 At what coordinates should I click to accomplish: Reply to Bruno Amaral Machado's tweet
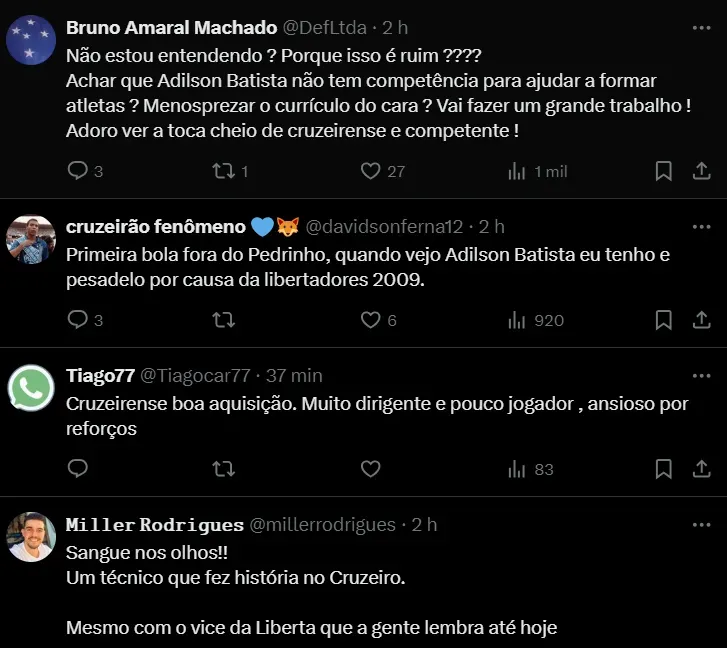(x=78, y=171)
